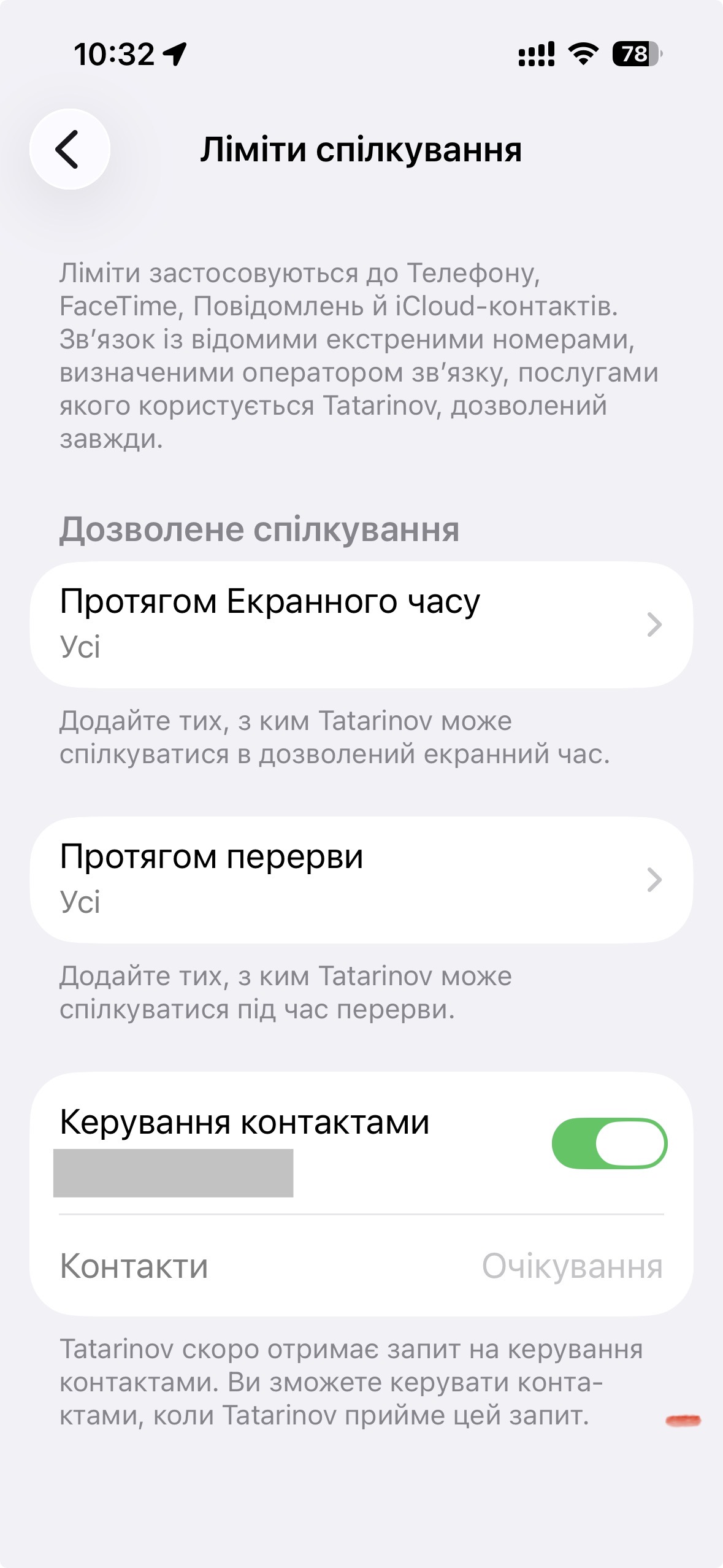Go back from Ліміти спілкування

(69, 149)
